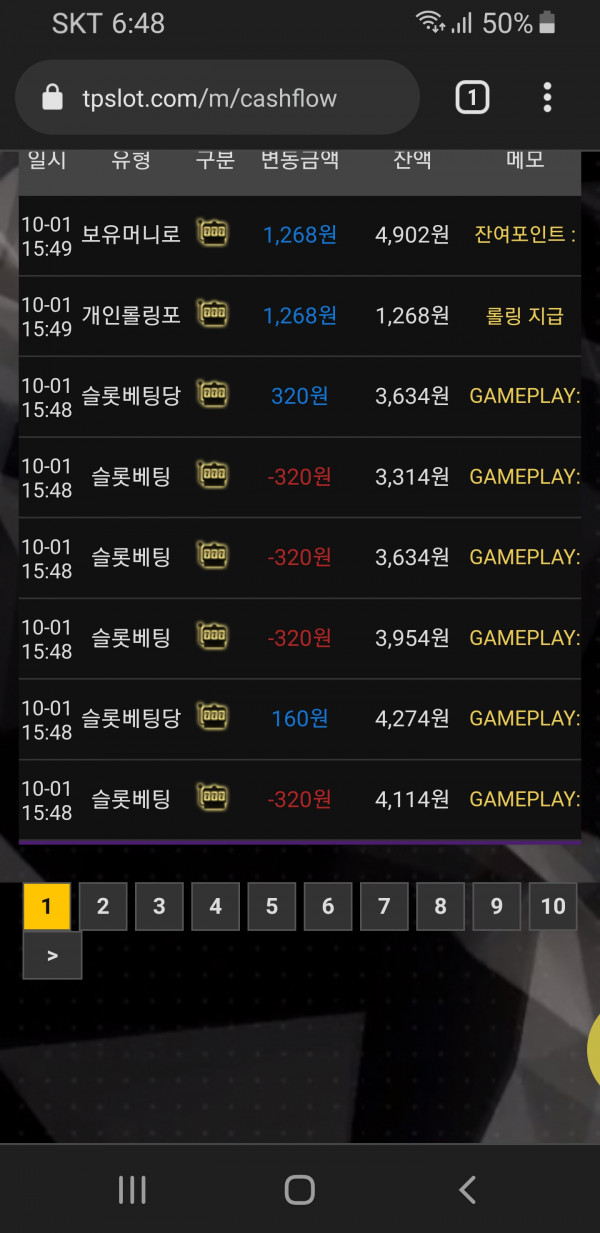Go back using system back button

click(x=467, y=1189)
